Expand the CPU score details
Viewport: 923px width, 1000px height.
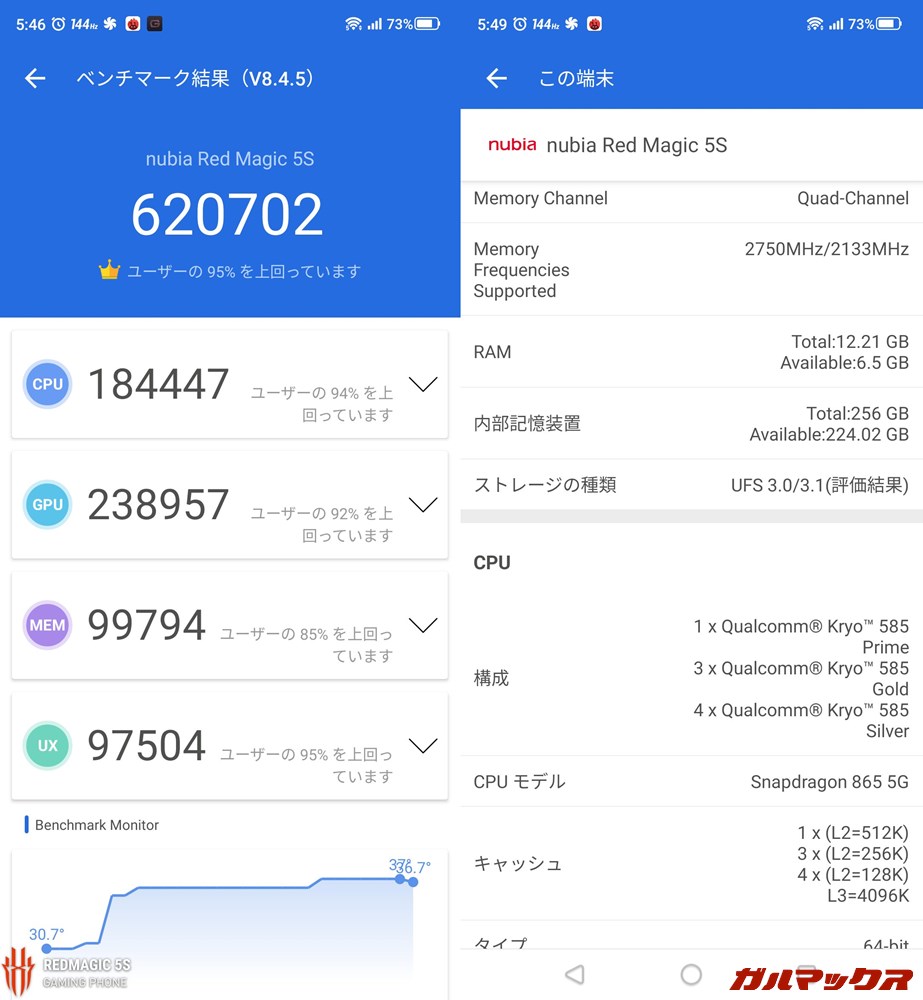[423, 384]
